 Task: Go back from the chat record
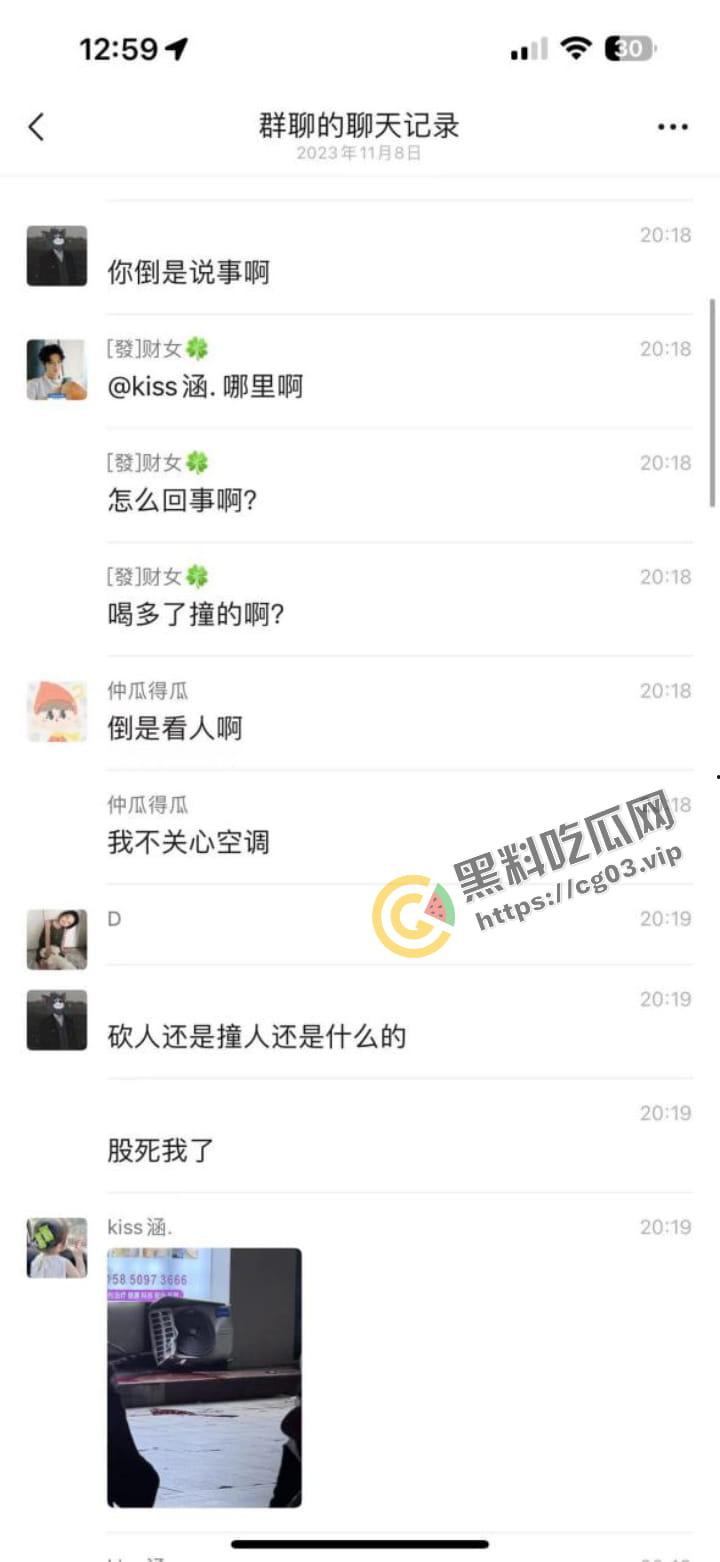tap(37, 127)
